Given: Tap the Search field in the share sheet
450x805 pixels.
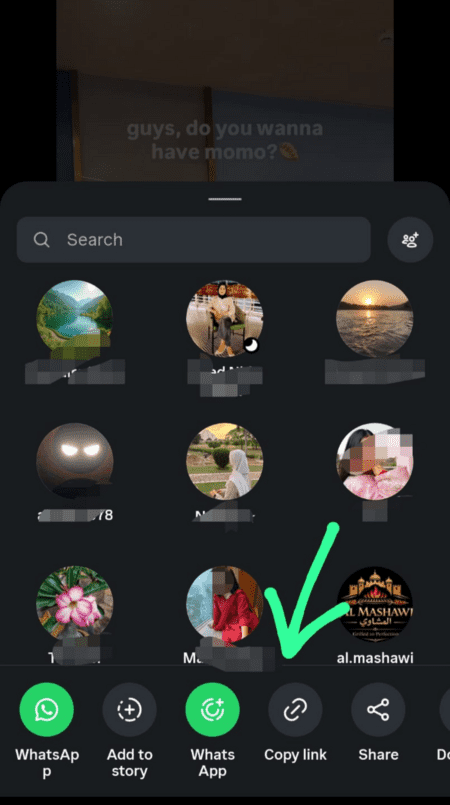Looking at the screenshot, I should 193,240.
